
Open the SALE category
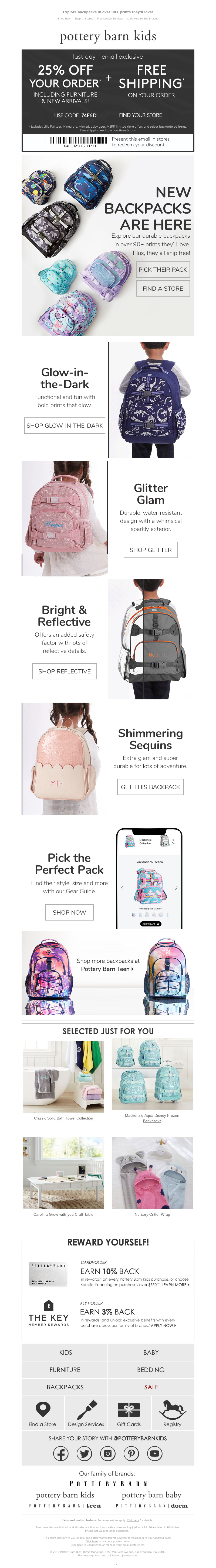[x=151, y=1387]
